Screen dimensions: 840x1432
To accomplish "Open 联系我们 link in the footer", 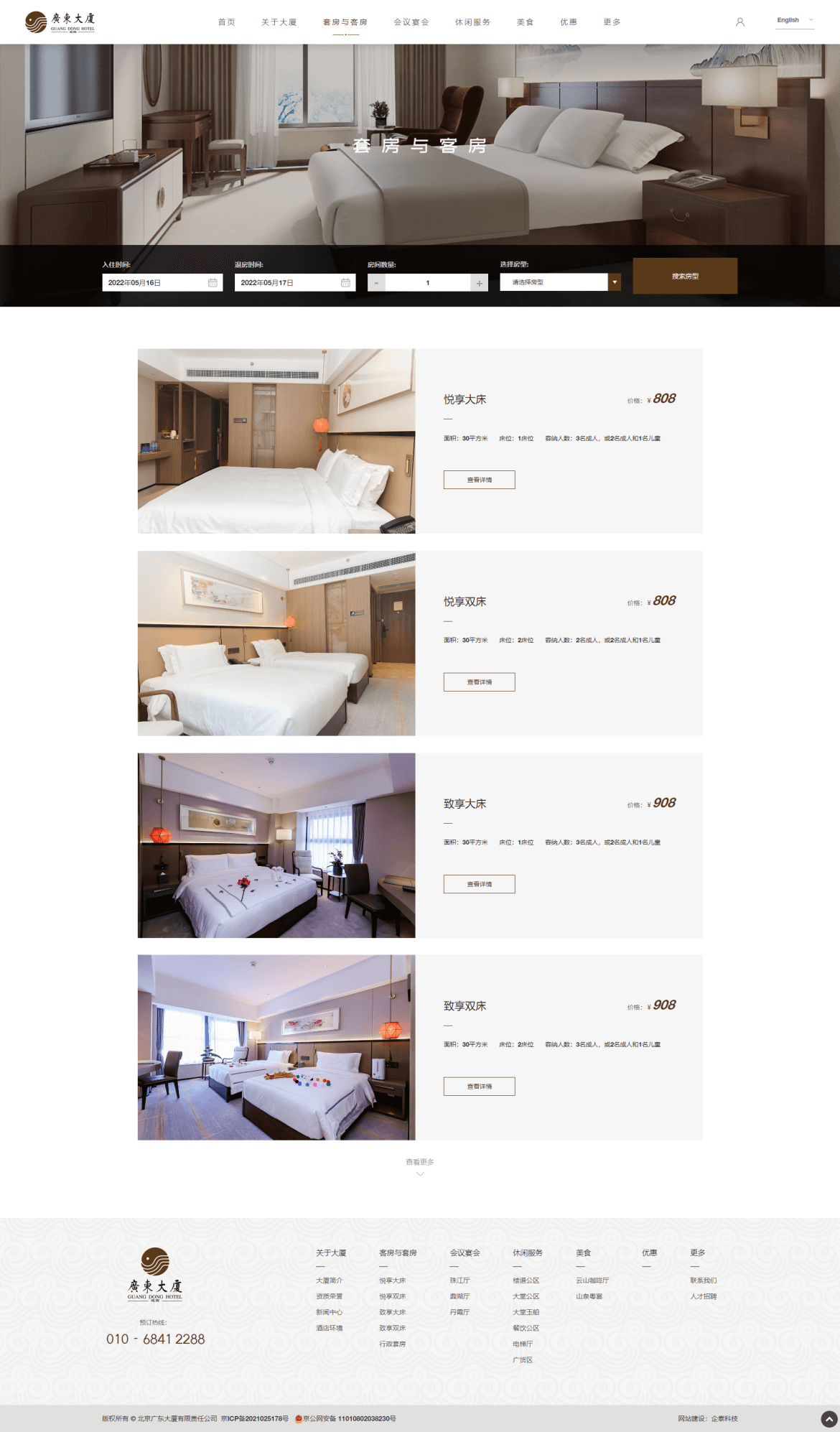I will (x=704, y=1280).
